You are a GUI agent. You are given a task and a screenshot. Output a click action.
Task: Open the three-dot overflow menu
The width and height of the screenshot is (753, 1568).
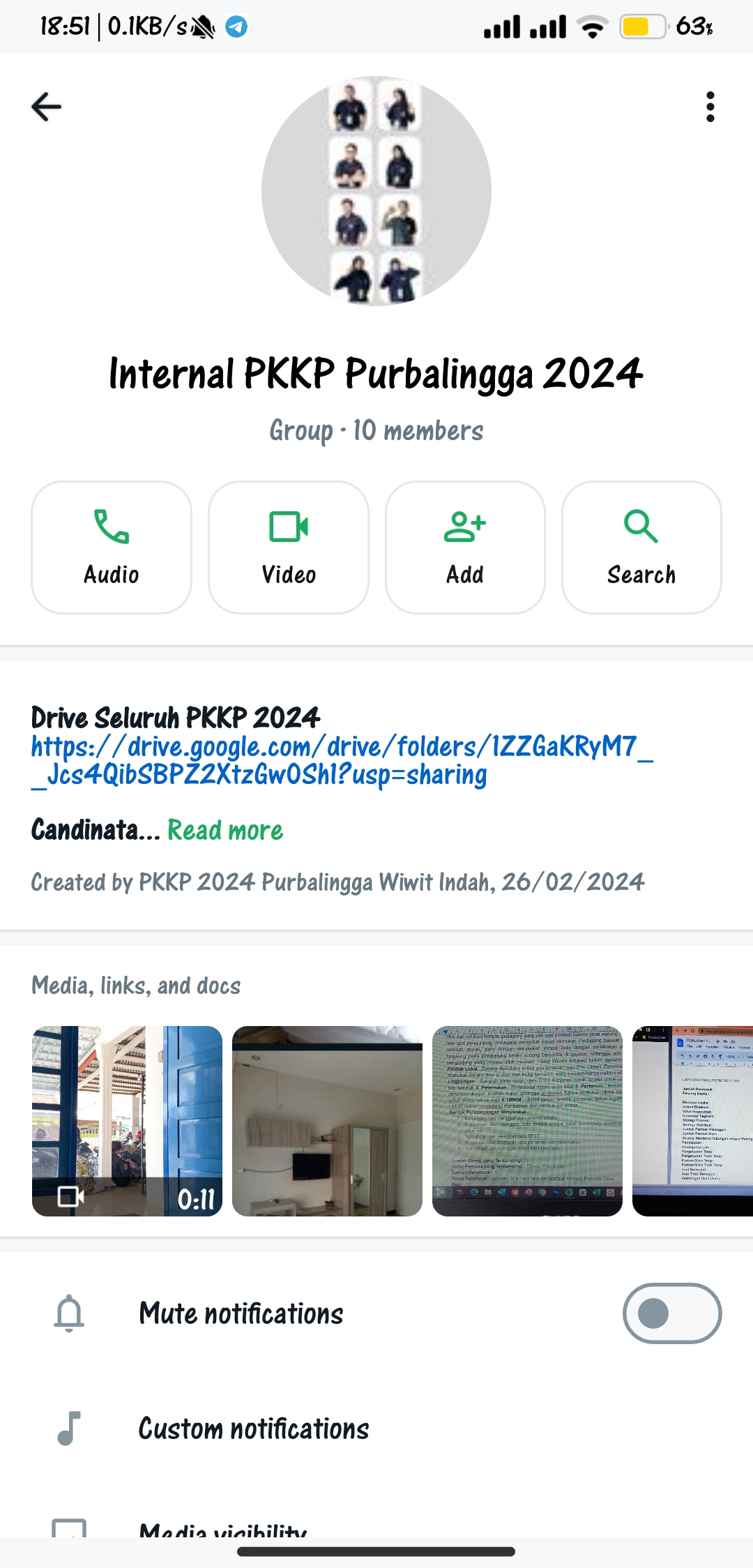[710, 107]
